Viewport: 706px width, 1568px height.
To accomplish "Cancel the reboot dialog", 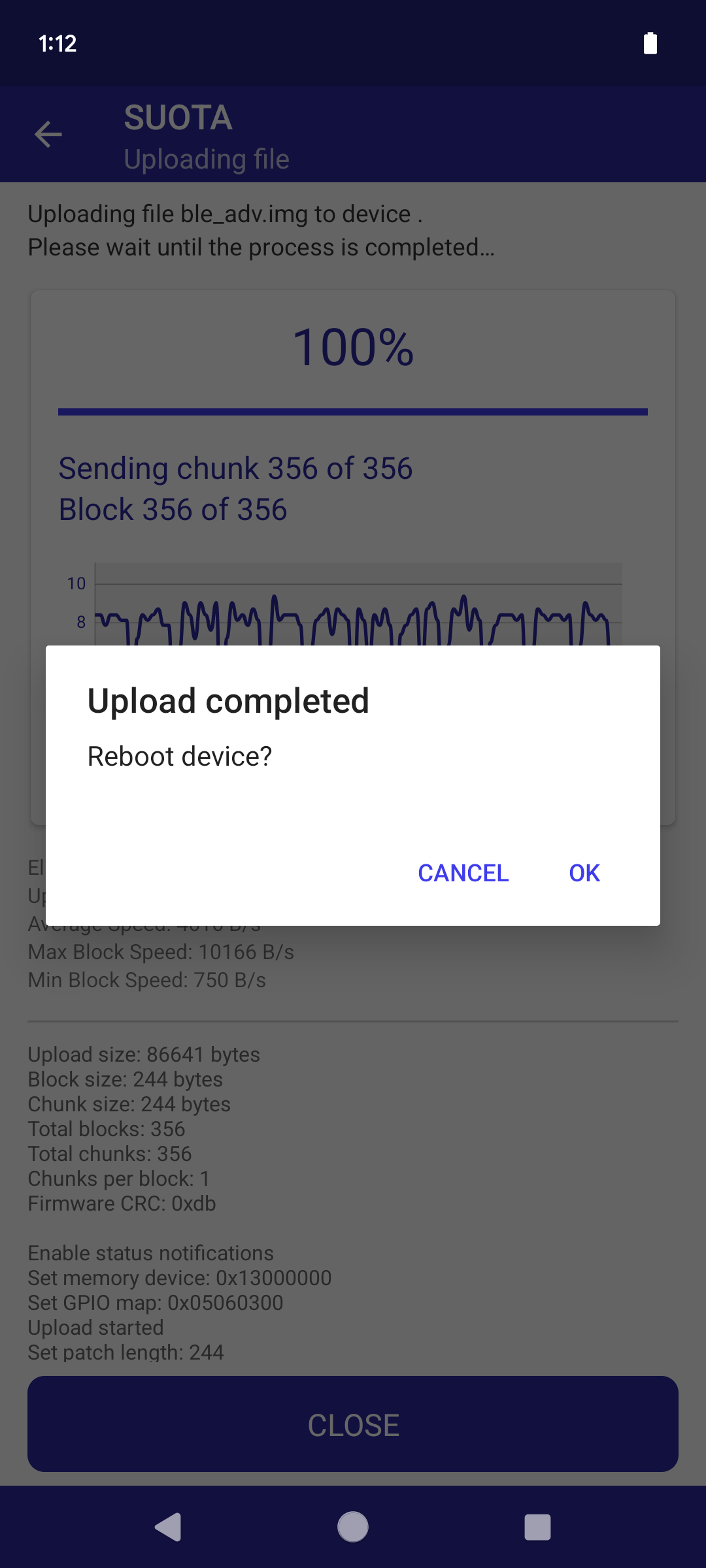I will [x=463, y=873].
